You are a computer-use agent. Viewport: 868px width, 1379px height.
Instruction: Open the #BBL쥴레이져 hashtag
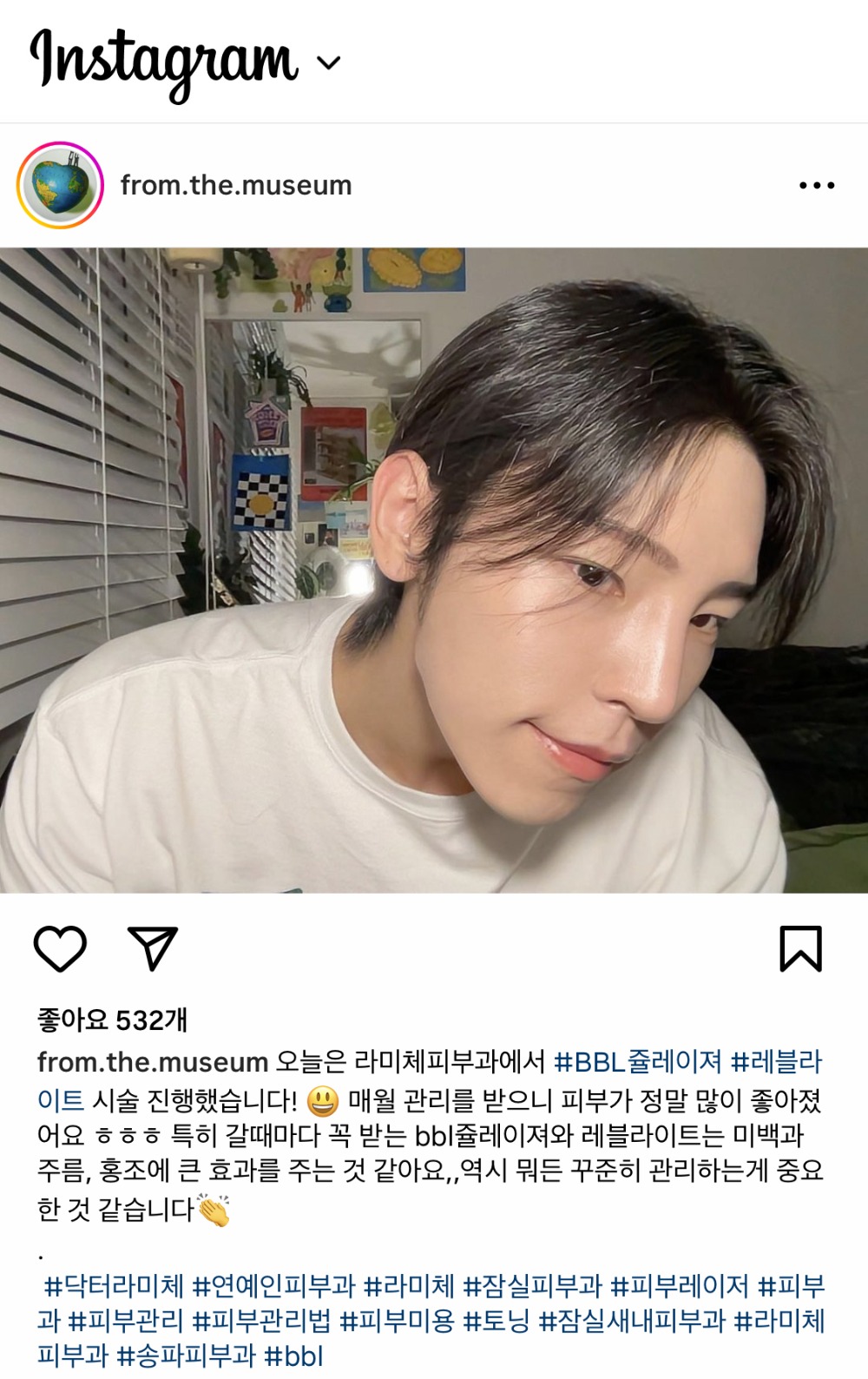tap(637, 1061)
